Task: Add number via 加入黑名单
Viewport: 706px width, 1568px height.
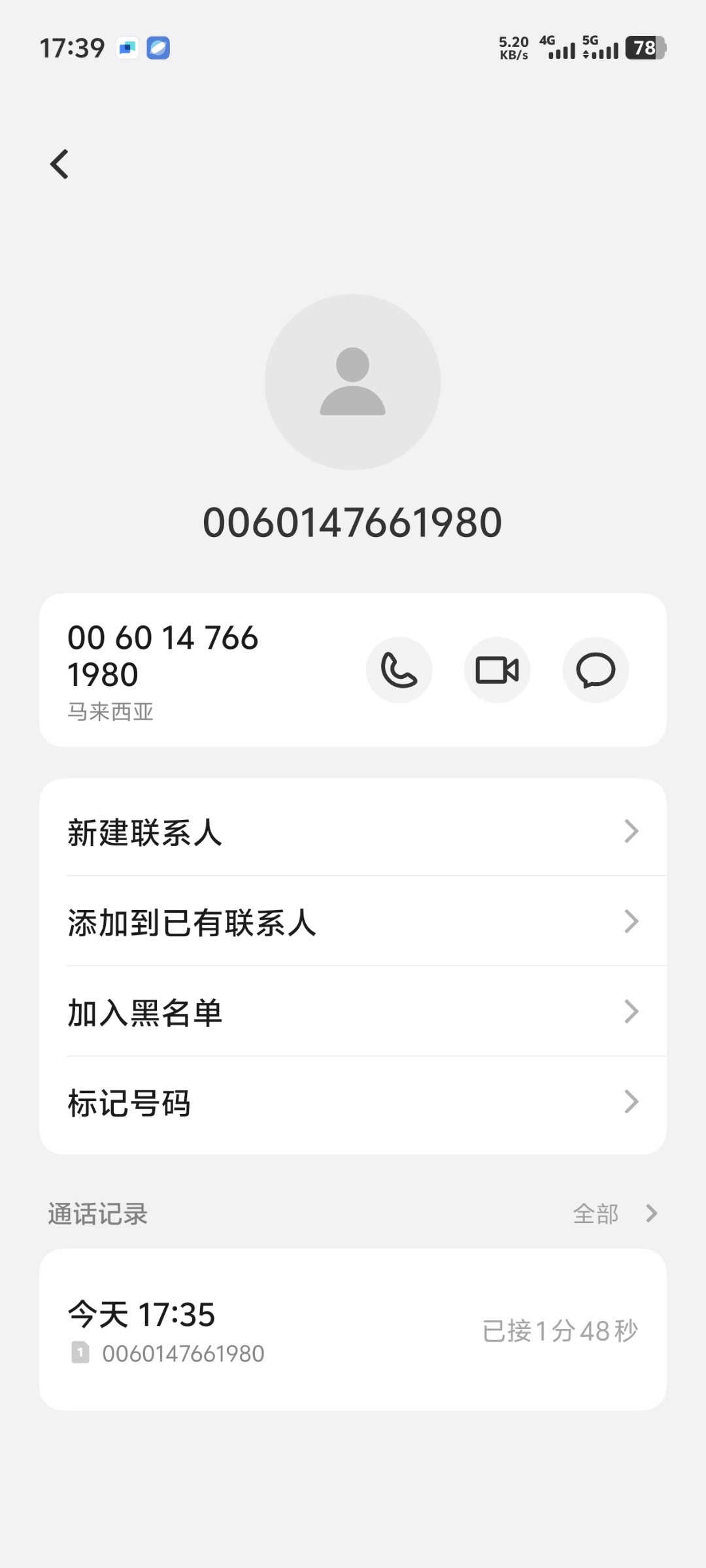Action: pos(353,1012)
